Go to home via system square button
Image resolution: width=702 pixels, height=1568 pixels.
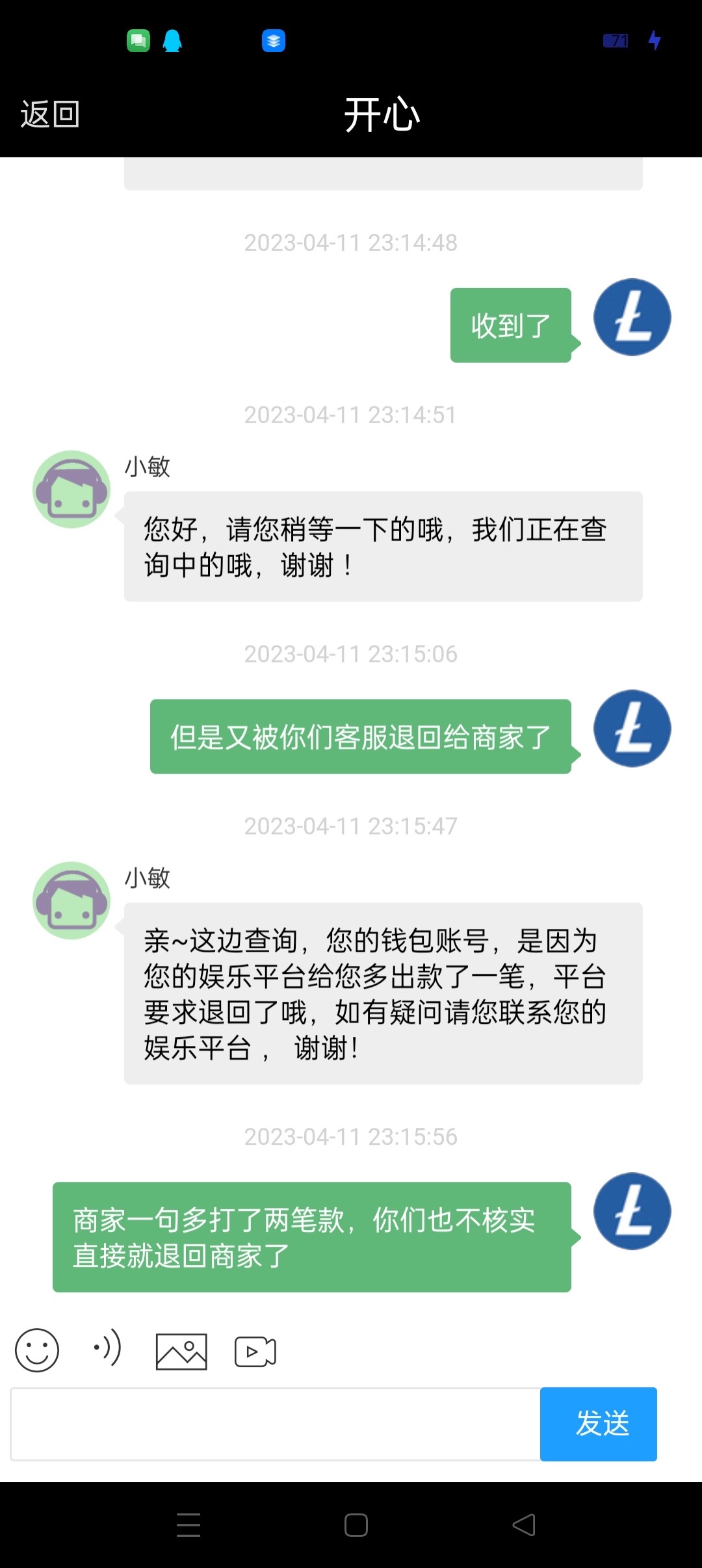356,1524
